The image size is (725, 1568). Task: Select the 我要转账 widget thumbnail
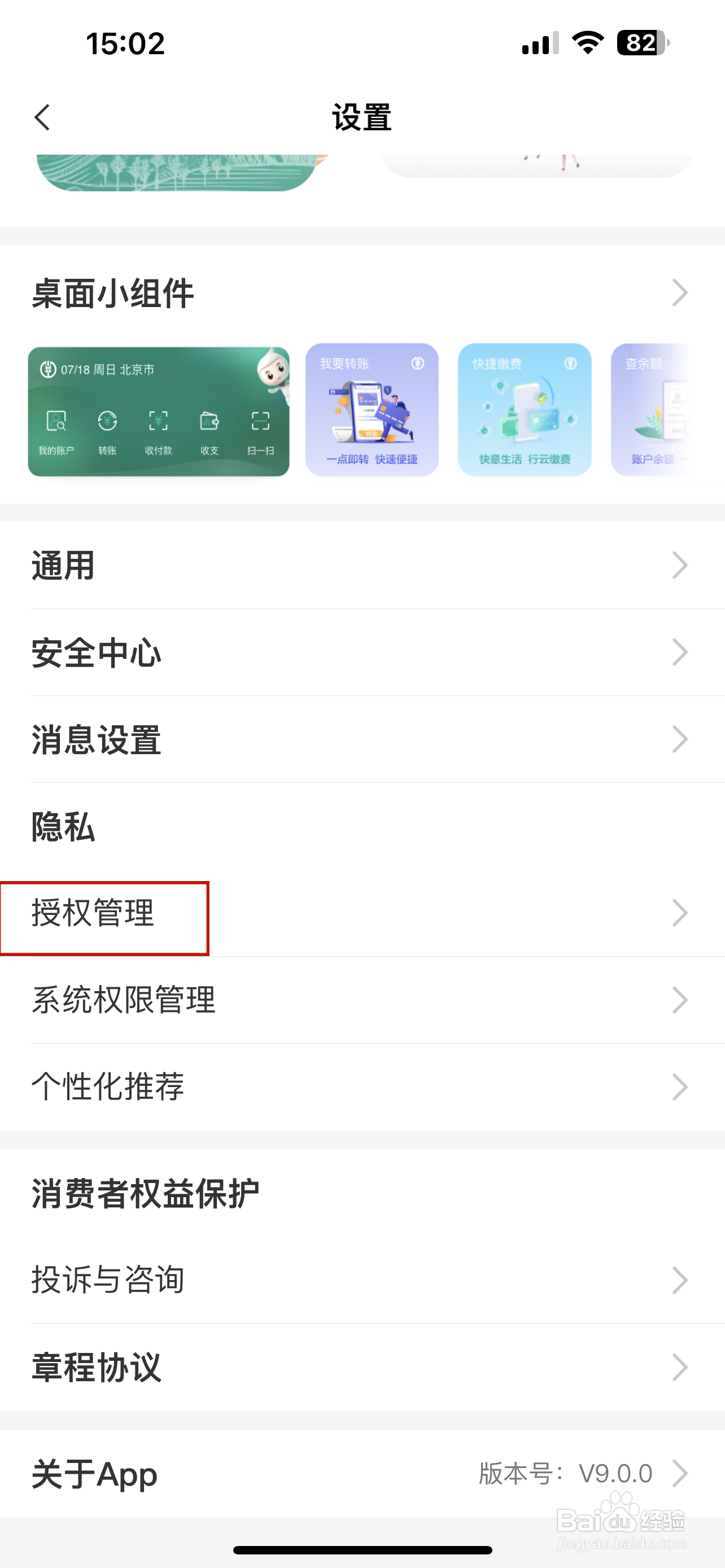pos(372,411)
